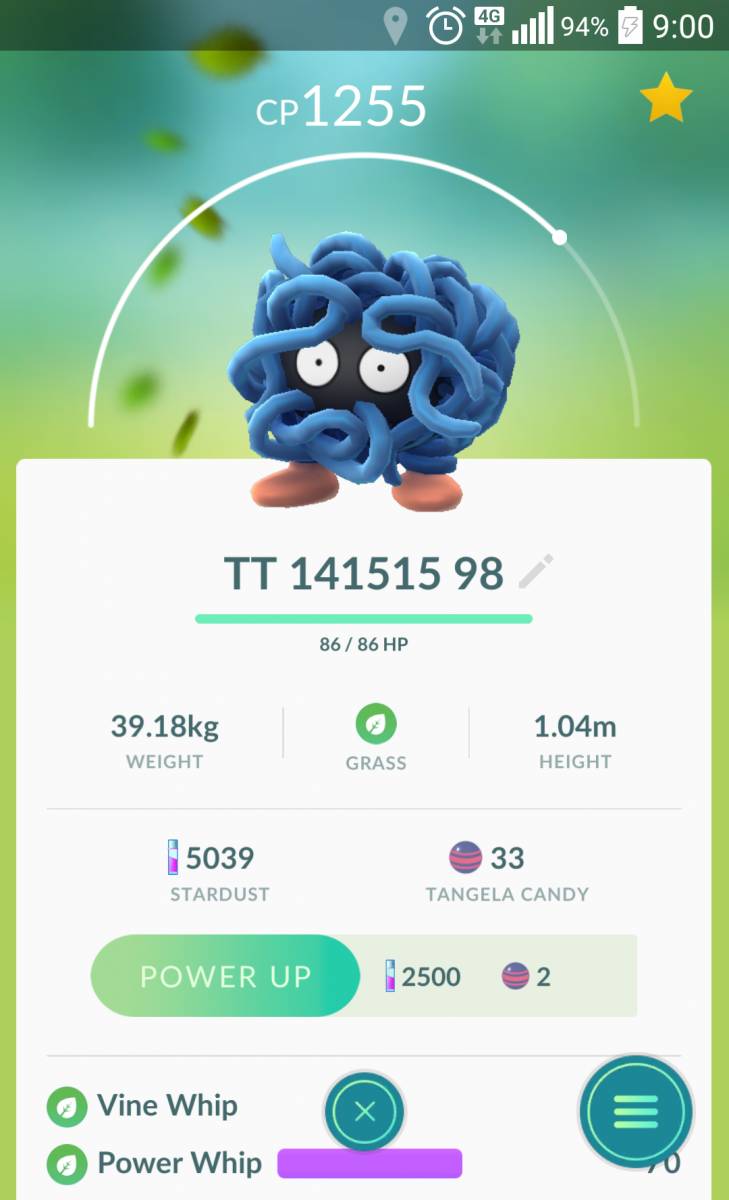Toggle the favorite star for this Tangela

click(x=666, y=99)
